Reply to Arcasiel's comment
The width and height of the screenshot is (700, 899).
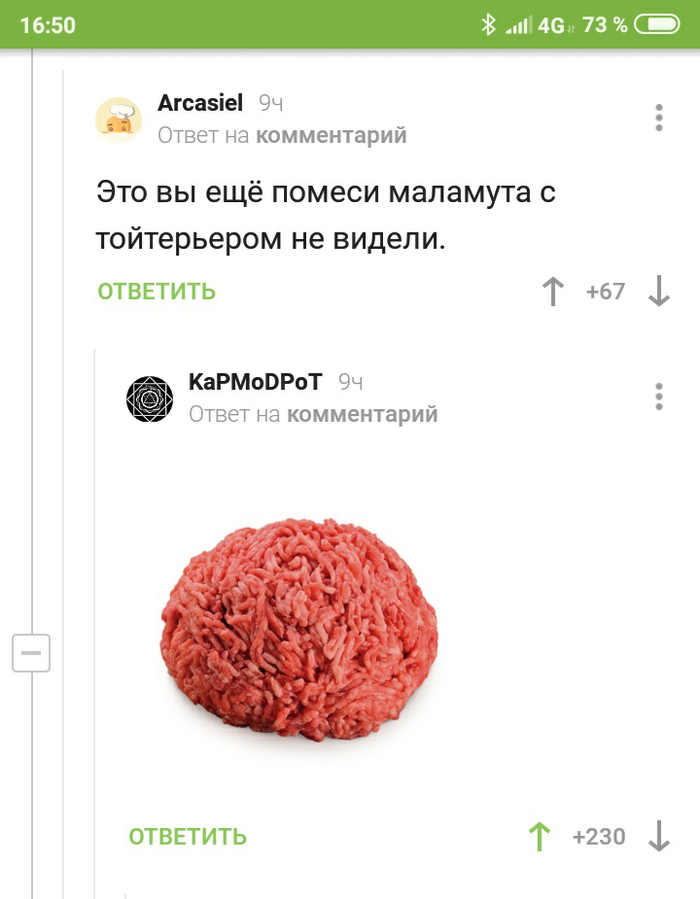click(x=157, y=292)
